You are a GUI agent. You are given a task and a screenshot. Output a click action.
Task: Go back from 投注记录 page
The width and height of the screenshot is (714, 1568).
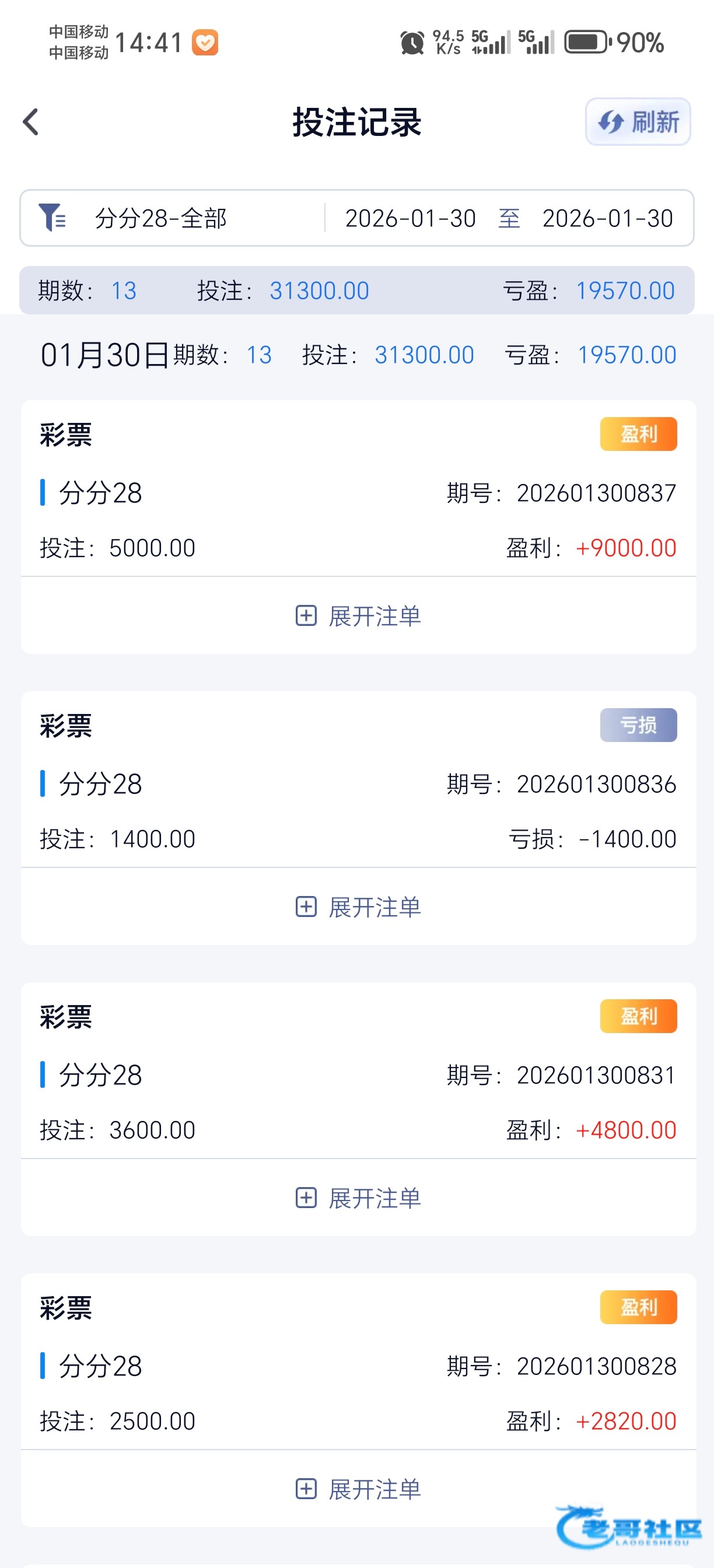point(31,122)
